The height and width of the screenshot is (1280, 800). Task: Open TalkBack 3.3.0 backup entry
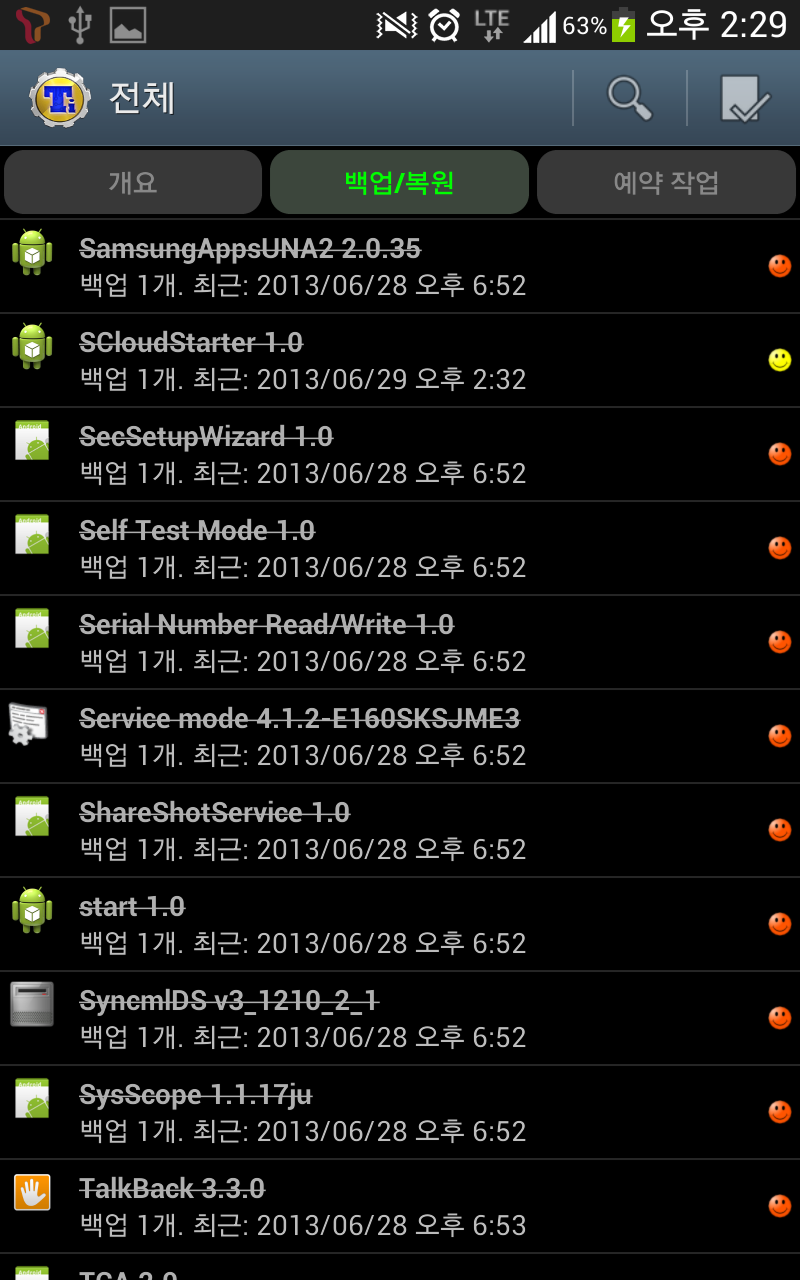pyautogui.click(x=400, y=1206)
